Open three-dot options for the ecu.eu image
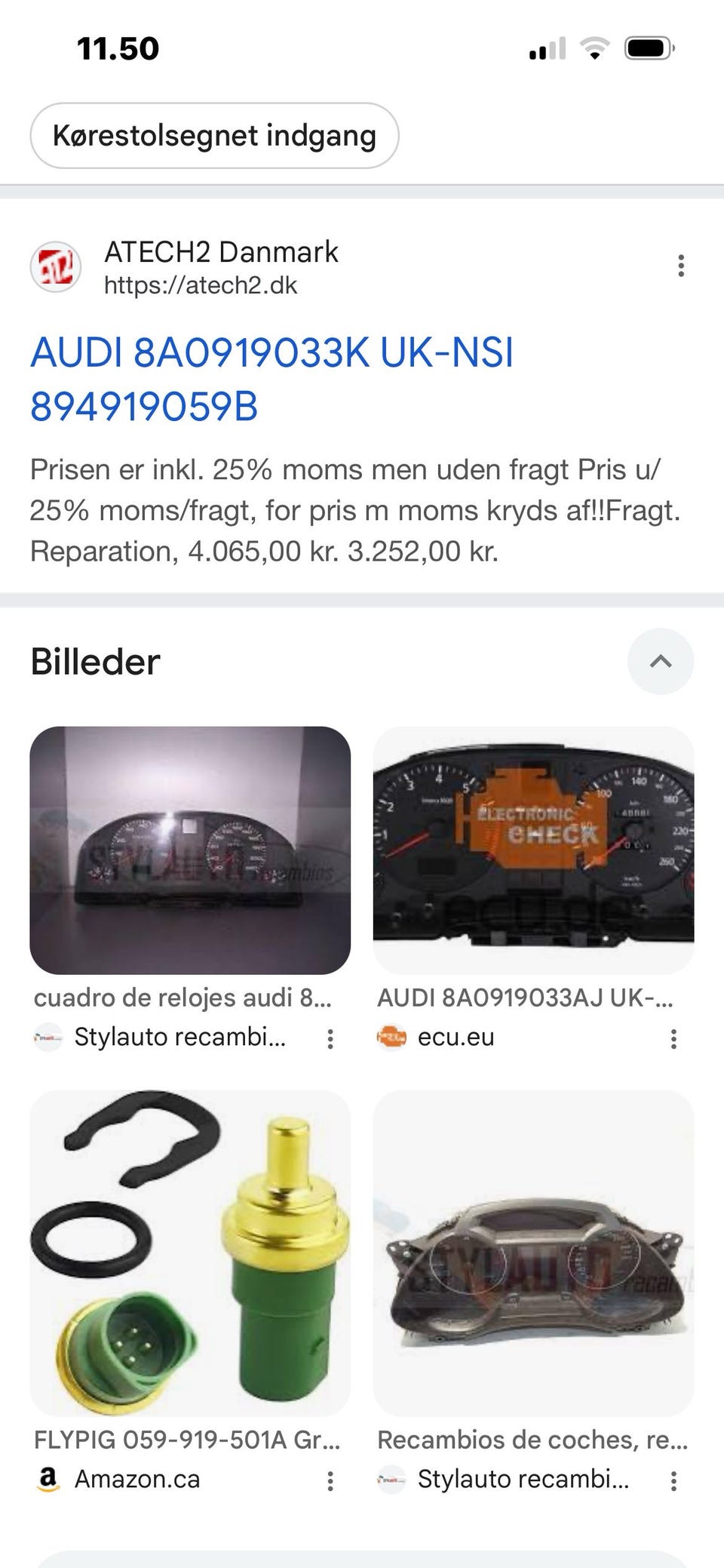Screen dimensions: 724x1568 [673, 1037]
